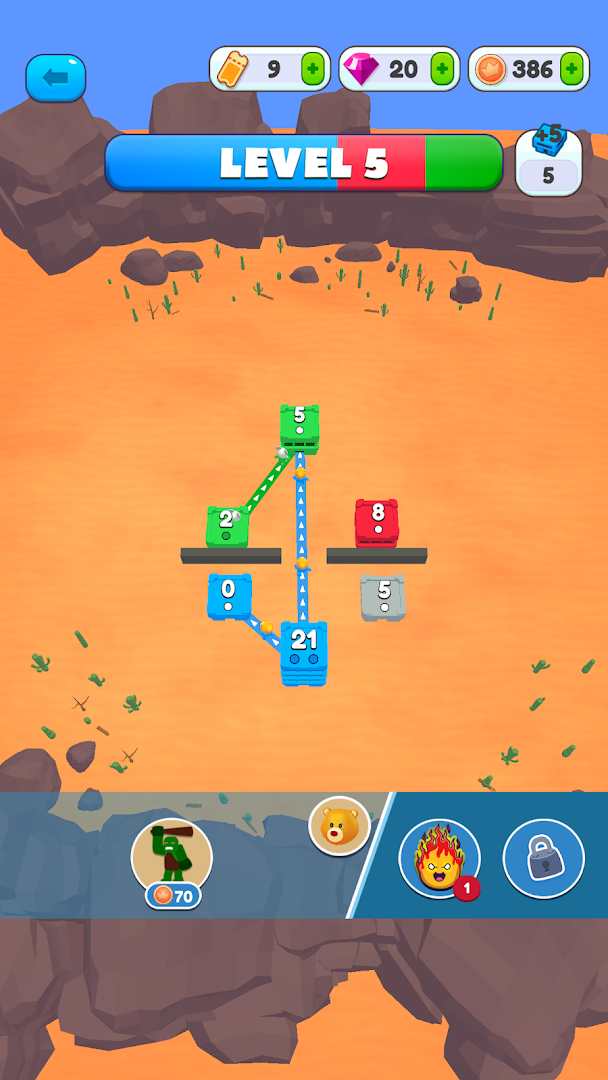This screenshot has width=608, height=1080.
Task: Add more tickets with the plus button
Action: 312,69
